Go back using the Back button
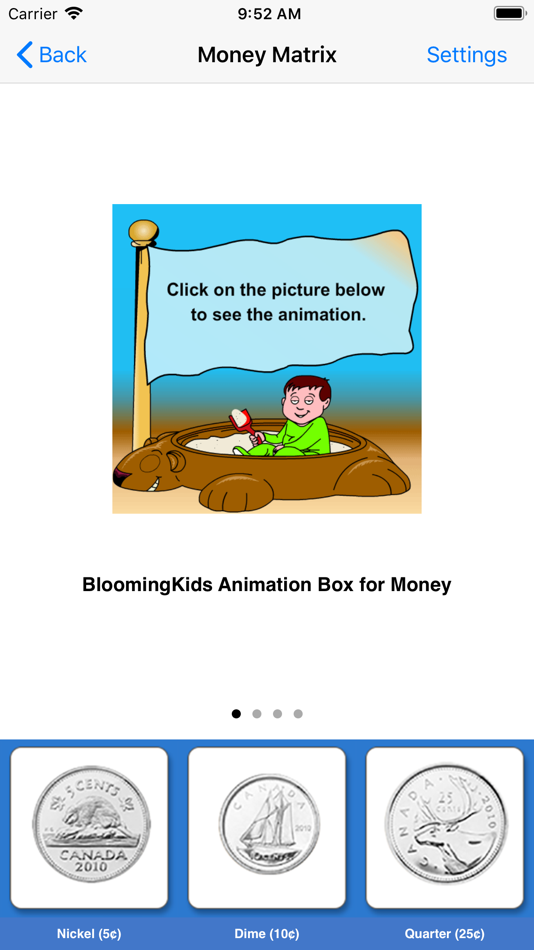The image size is (534, 950). click(52, 55)
